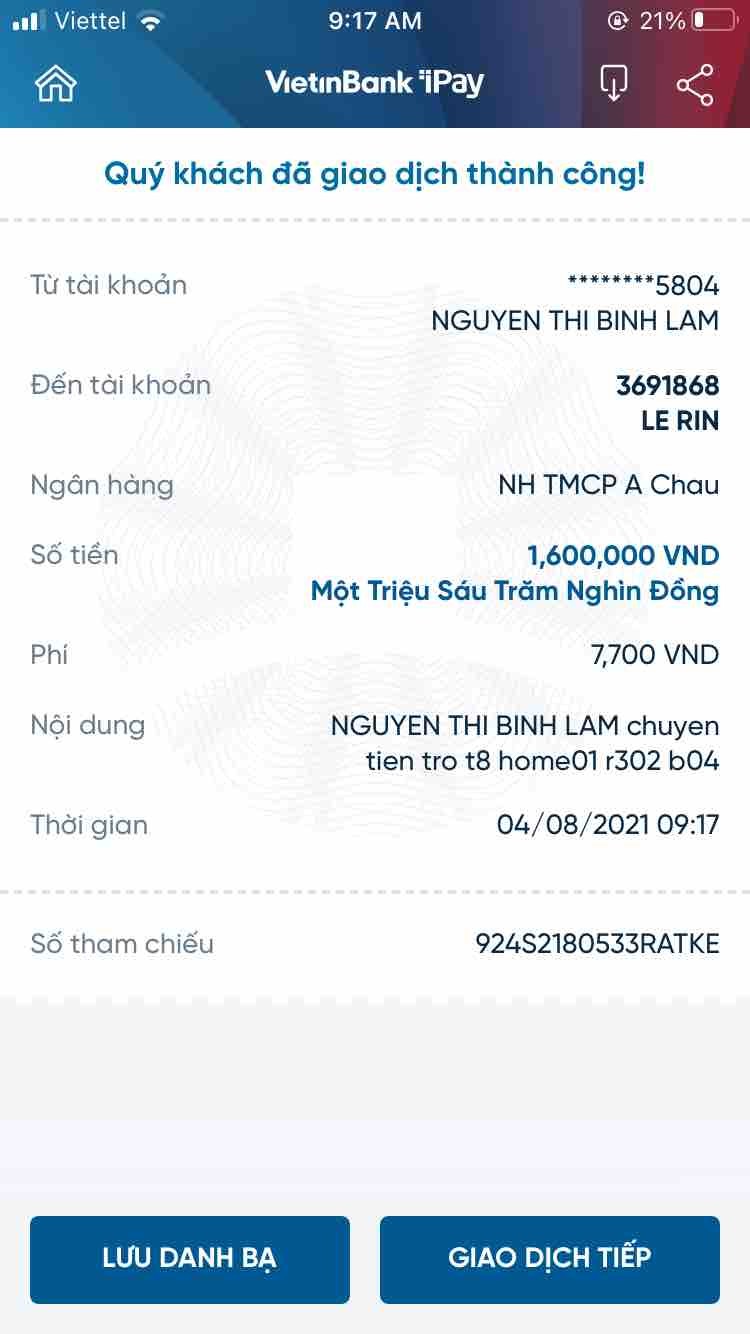This screenshot has height=1334, width=750.
Task: Go to the VietinBank iPay home screen
Action: click(x=56, y=84)
